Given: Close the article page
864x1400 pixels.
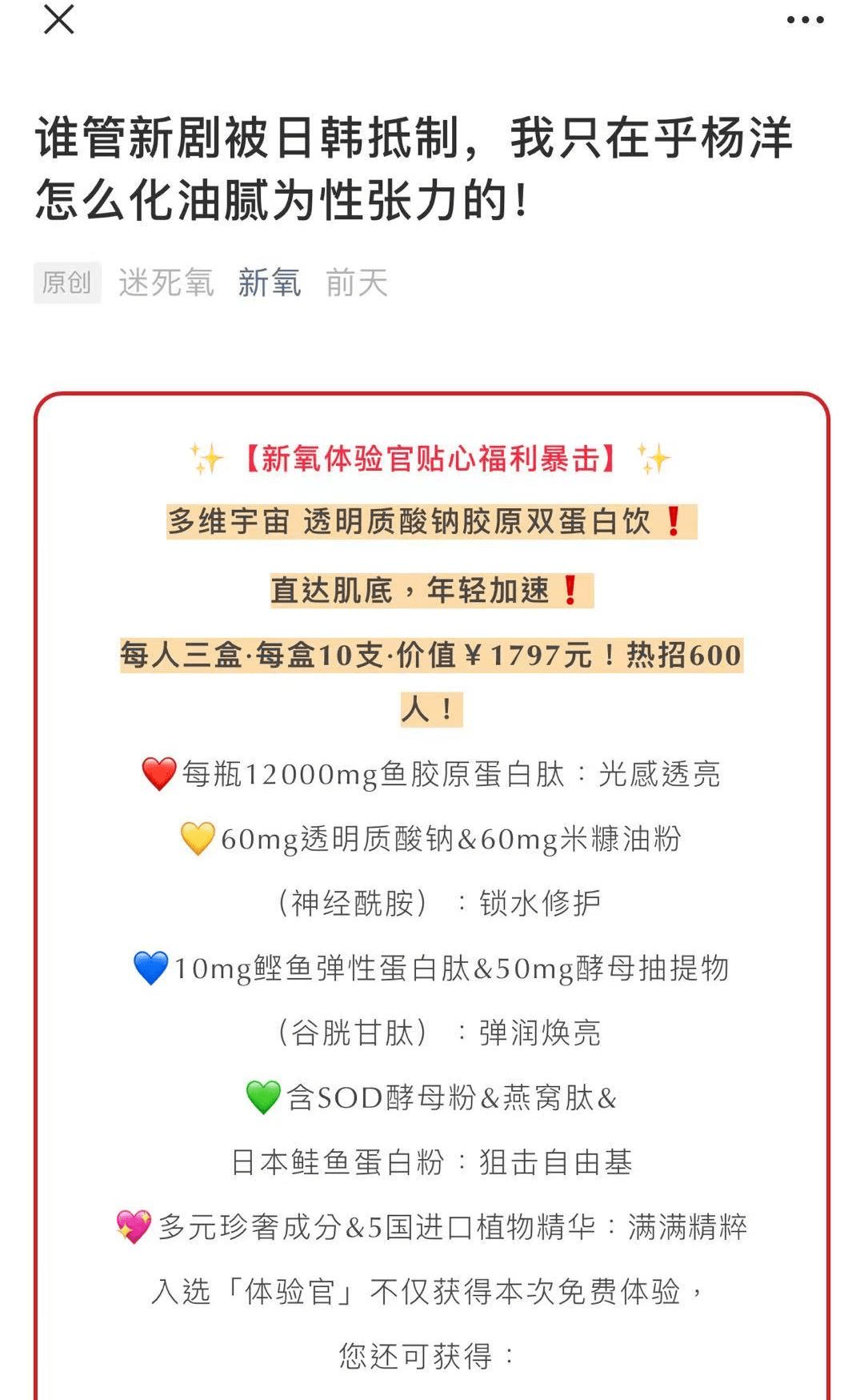Looking at the screenshot, I should [x=58, y=20].
